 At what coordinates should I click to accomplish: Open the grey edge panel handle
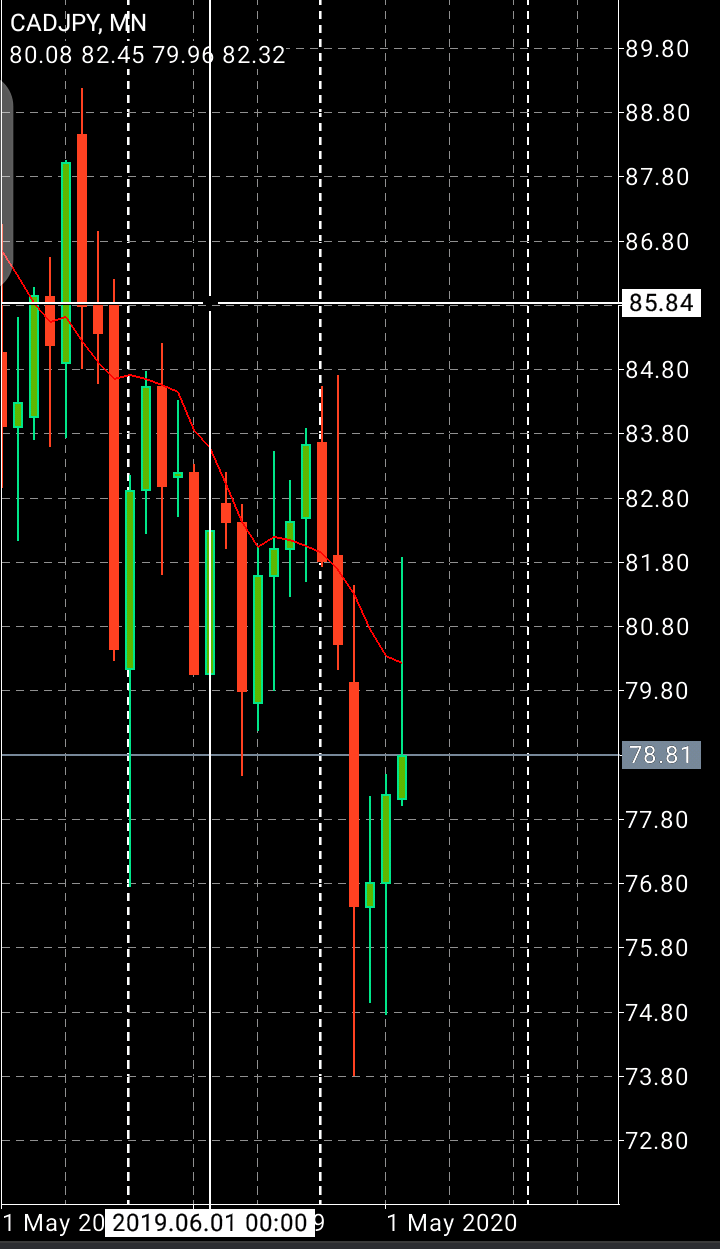coord(5,182)
